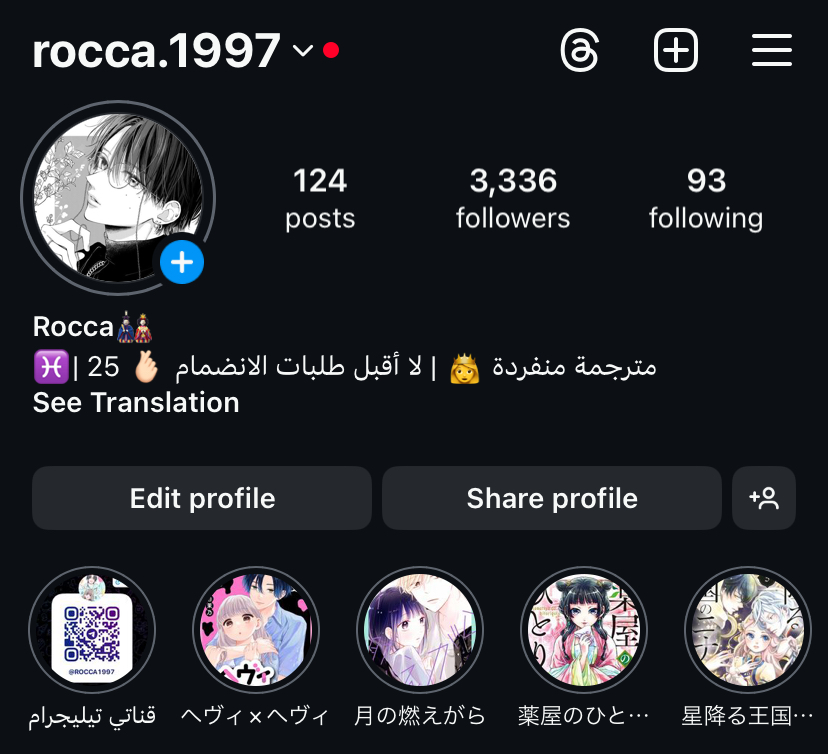
Task: Open the account switcher dropdown next to rocca.1997
Action: pyautogui.click(x=303, y=51)
